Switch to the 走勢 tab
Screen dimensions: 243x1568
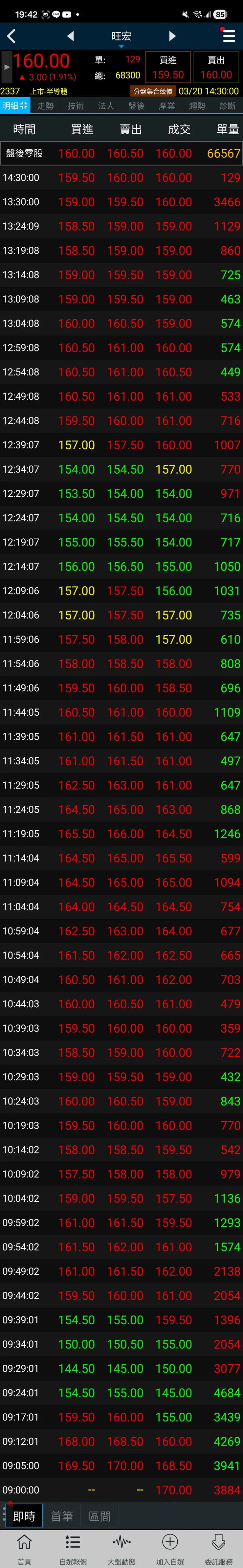pos(46,106)
